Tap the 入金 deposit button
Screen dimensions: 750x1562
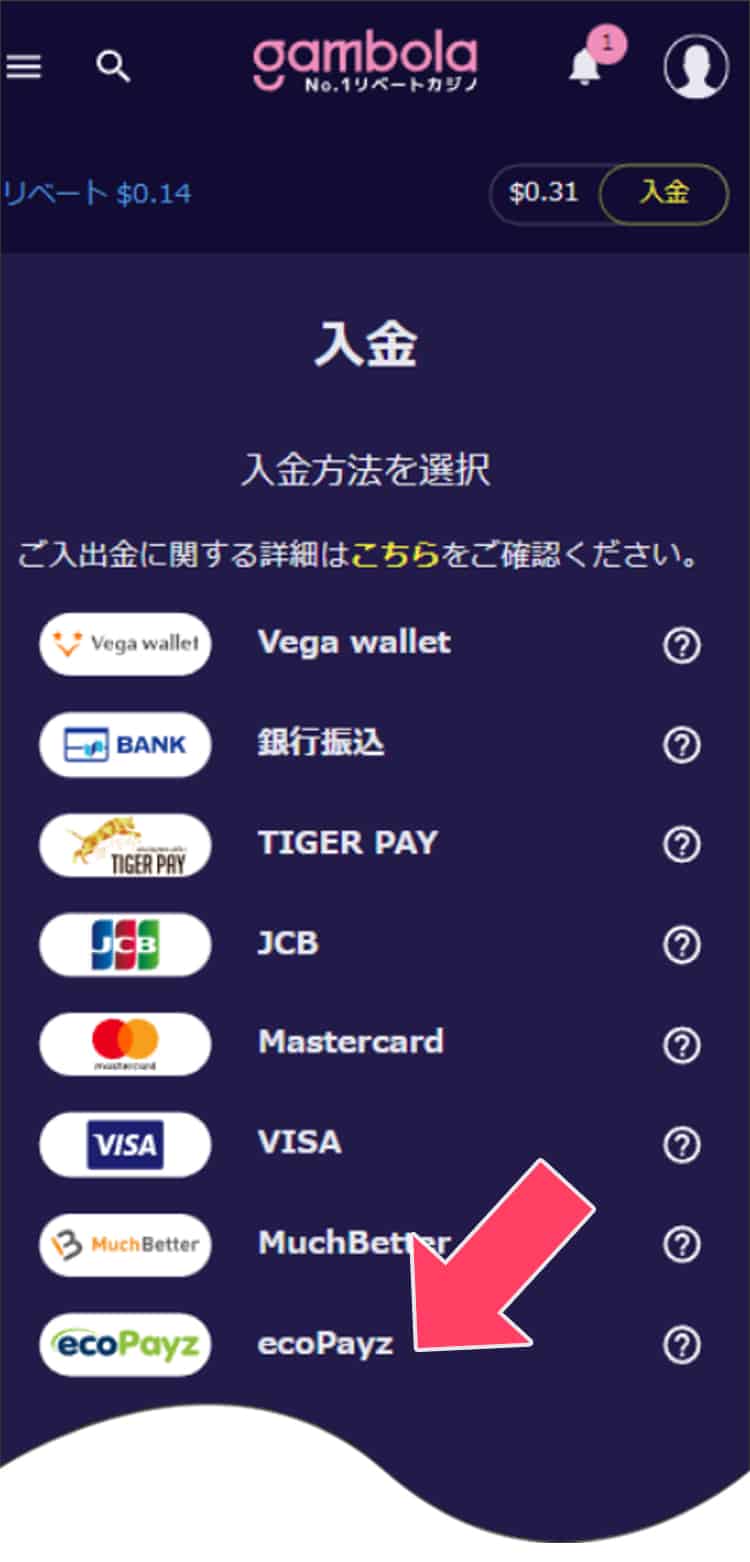tap(663, 193)
